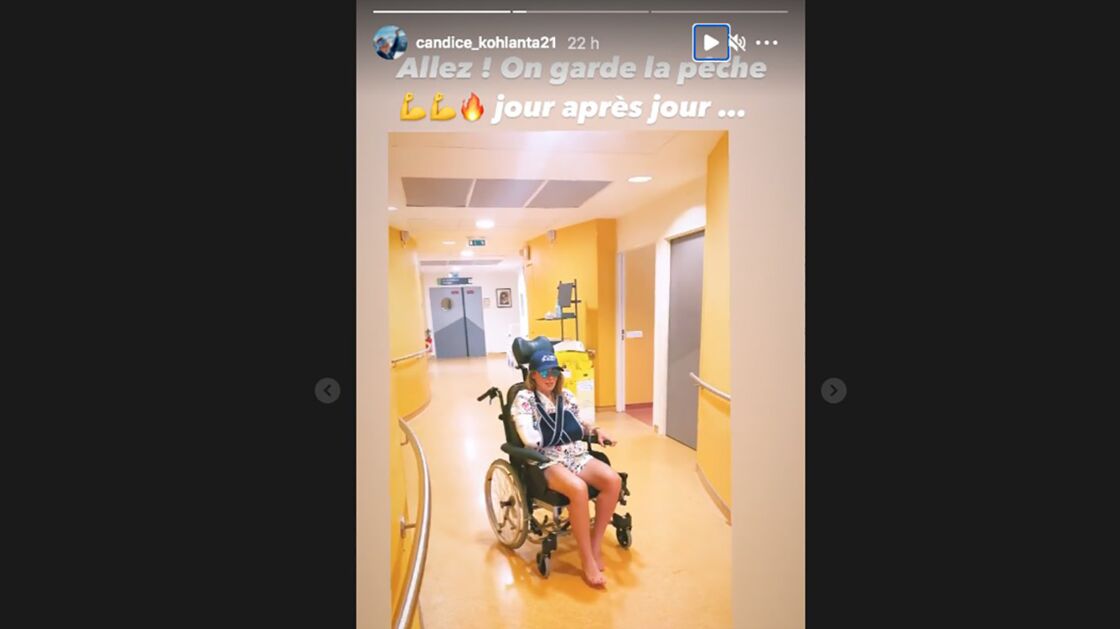Image resolution: width=1120 pixels, height=629 pixels.
Task: Go to the previous story
Action: point(328,391)
